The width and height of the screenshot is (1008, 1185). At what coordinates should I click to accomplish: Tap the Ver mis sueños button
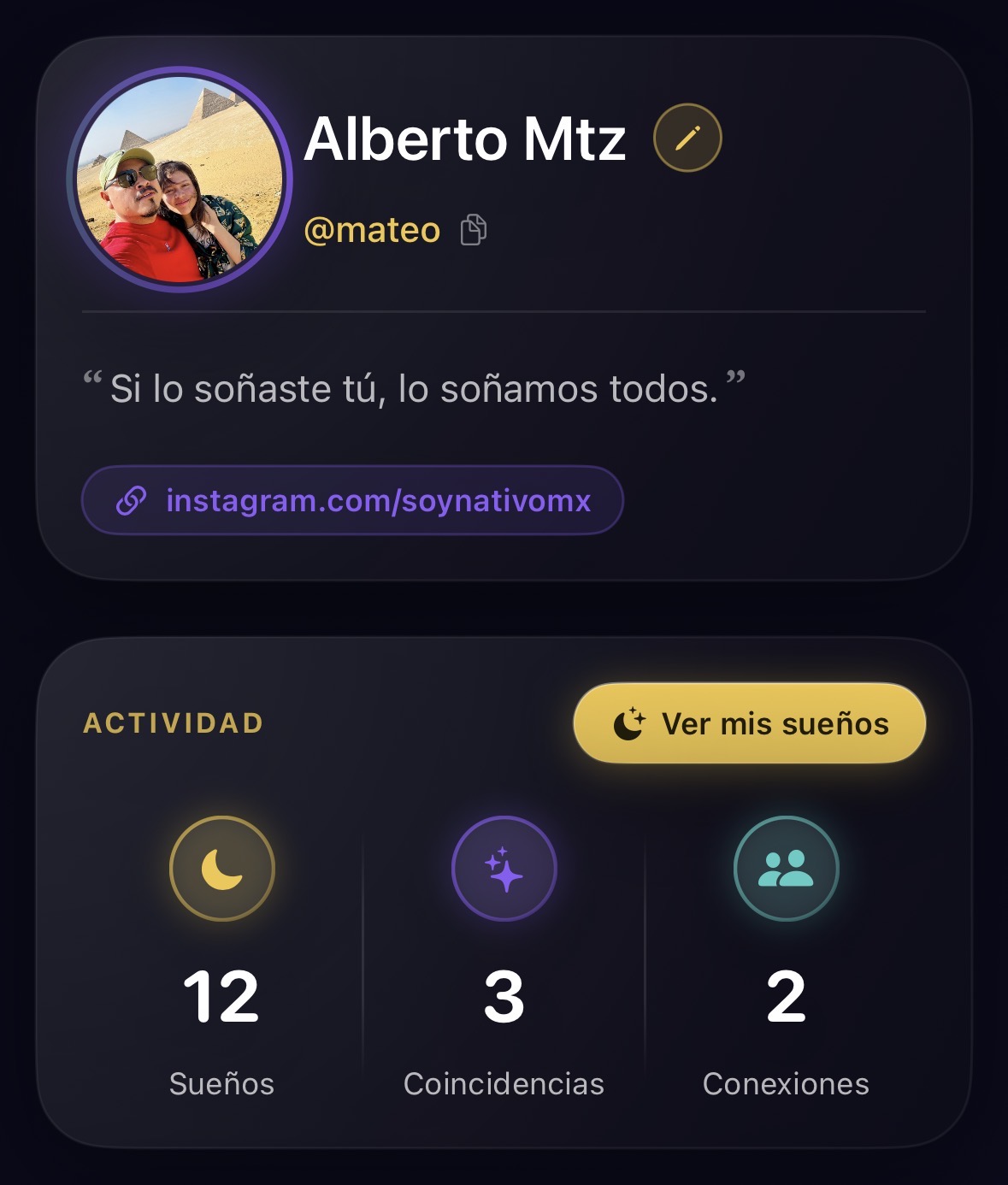750,723
